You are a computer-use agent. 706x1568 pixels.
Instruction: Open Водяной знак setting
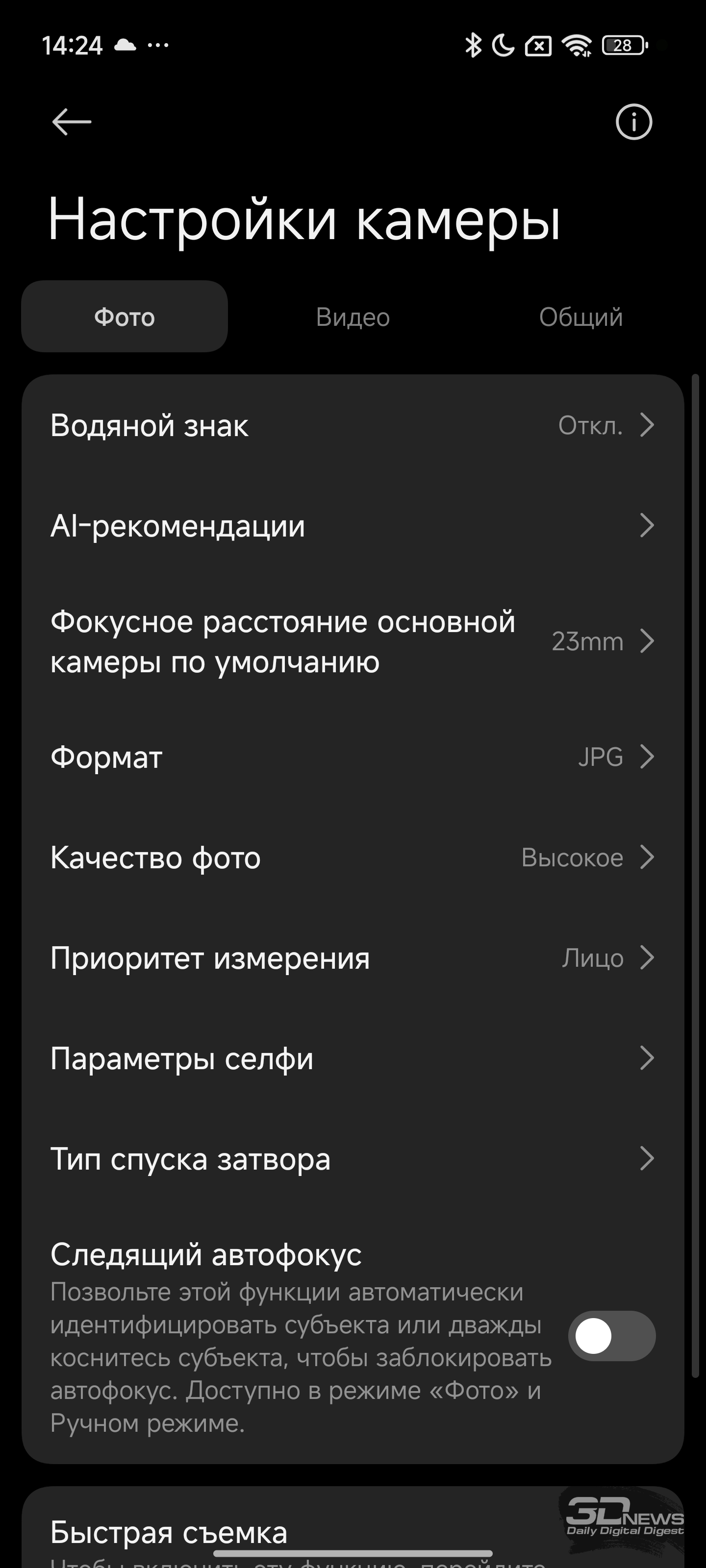click(x=353, y=425)
